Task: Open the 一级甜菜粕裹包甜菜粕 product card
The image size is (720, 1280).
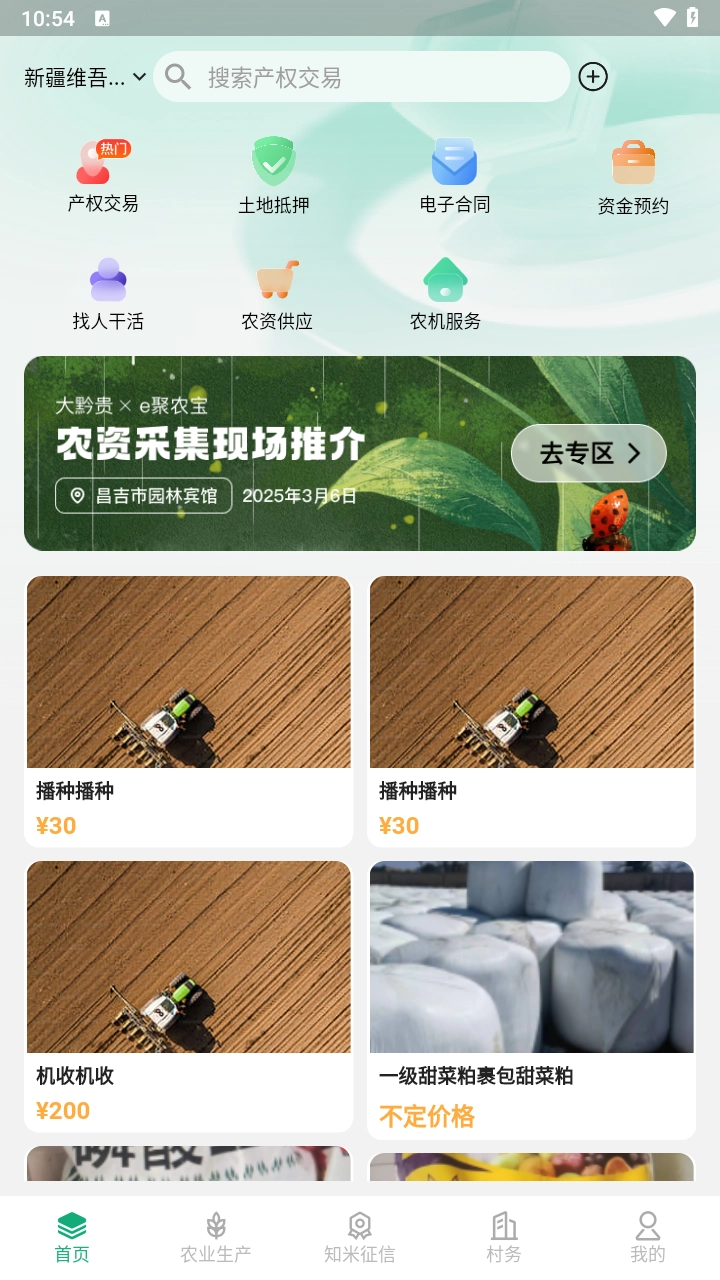Action: click(x=531, y=999)
